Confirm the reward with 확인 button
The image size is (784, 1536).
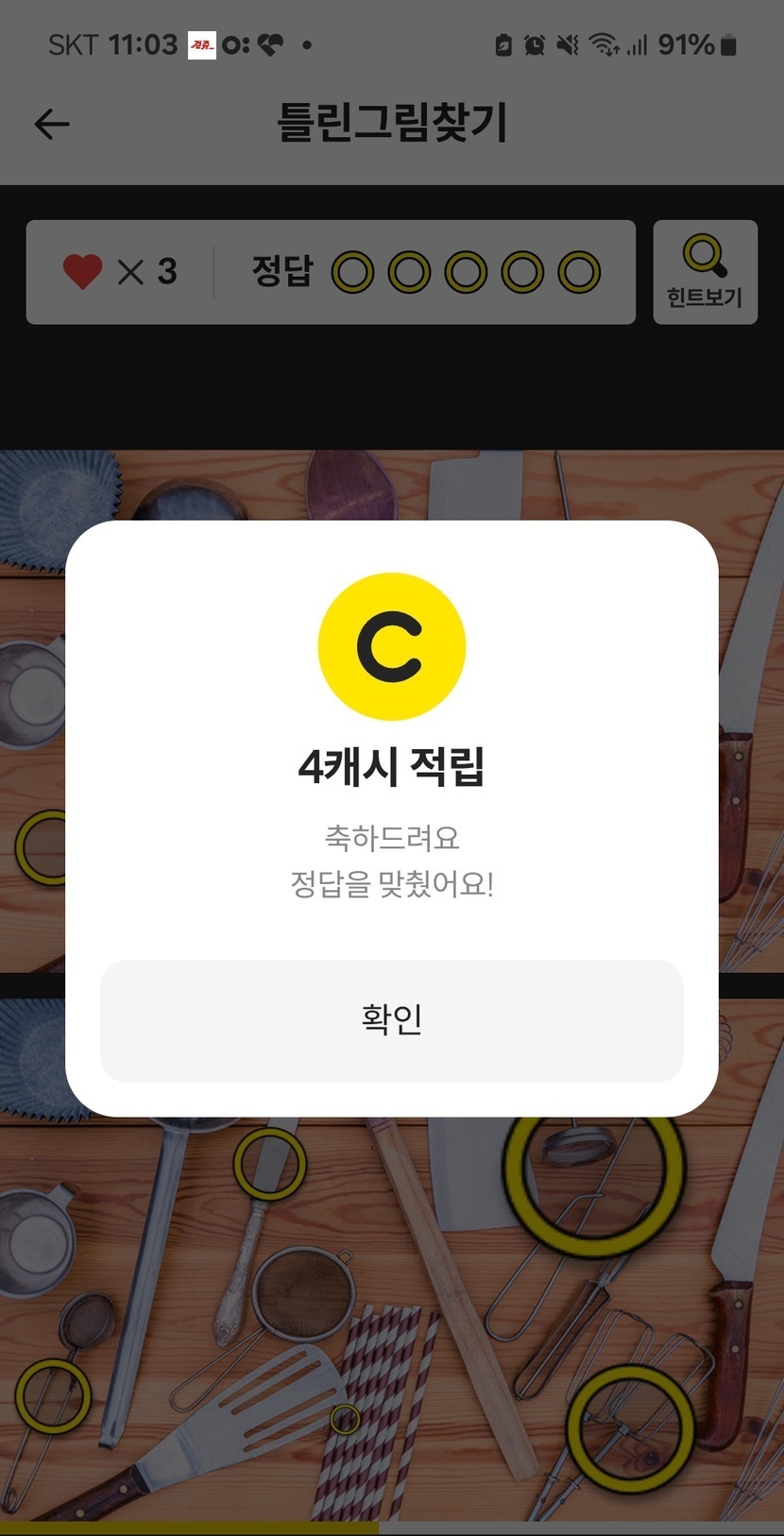391,1020
